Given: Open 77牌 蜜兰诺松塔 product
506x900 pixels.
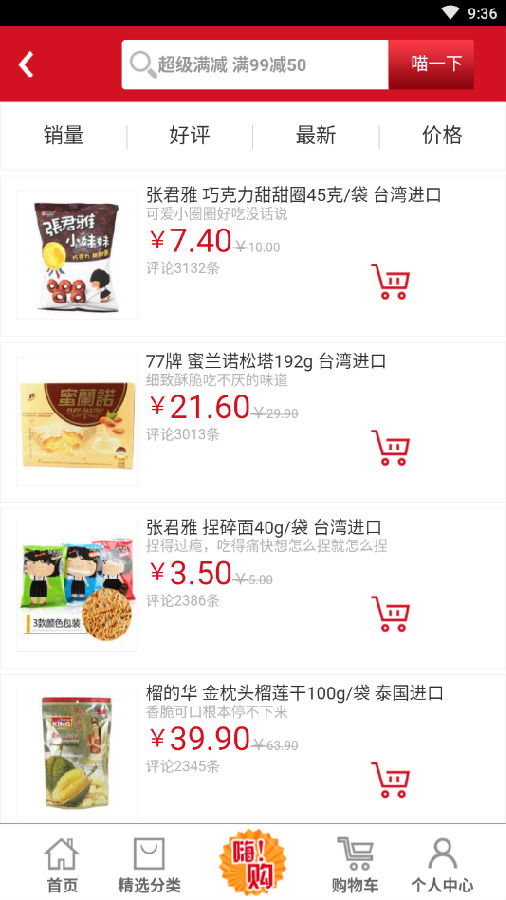Looking at the screenshot, I should [x=253, y=422].
